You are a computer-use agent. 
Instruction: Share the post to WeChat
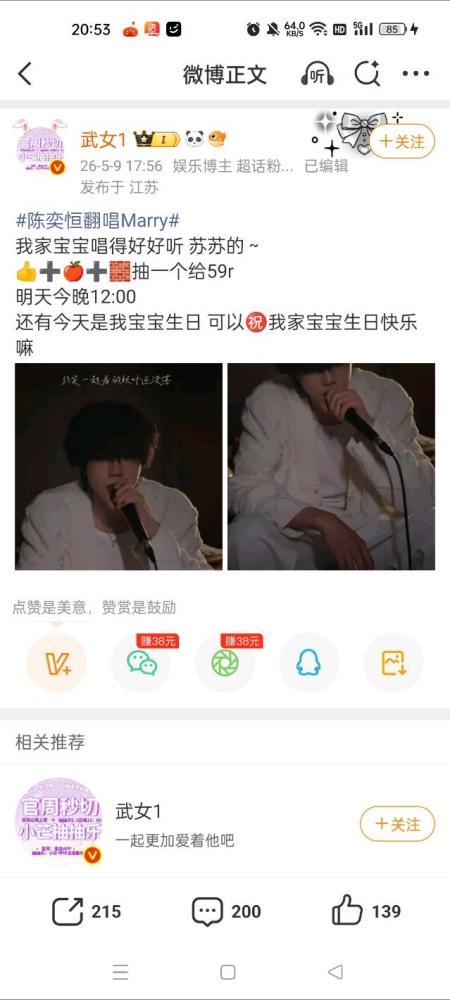pos(141,663)
